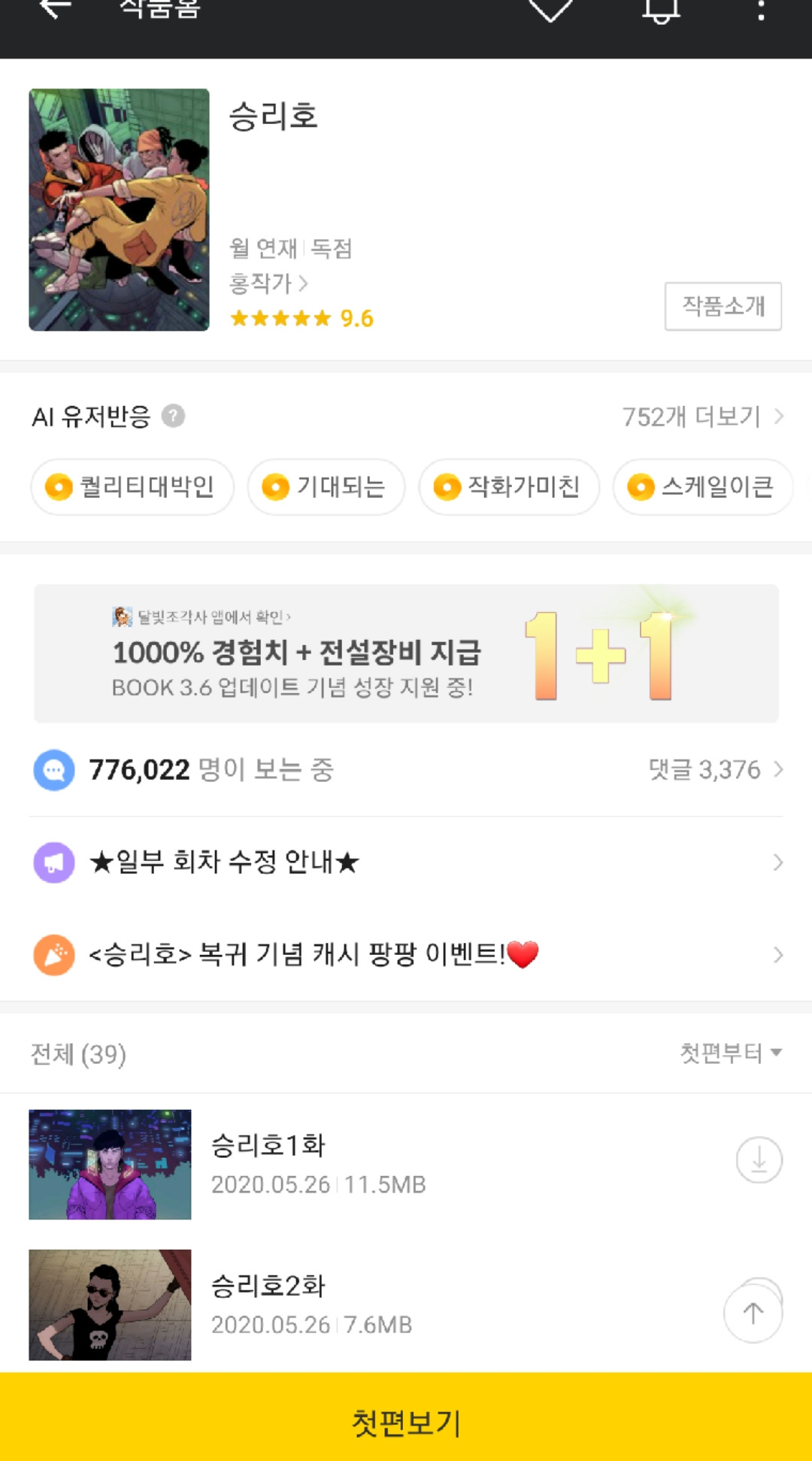Image resolution: width=812 pixels, height=1461 pixels.
Task: View 752개 더보기 AI user reactions
Action: click(702, 417)
